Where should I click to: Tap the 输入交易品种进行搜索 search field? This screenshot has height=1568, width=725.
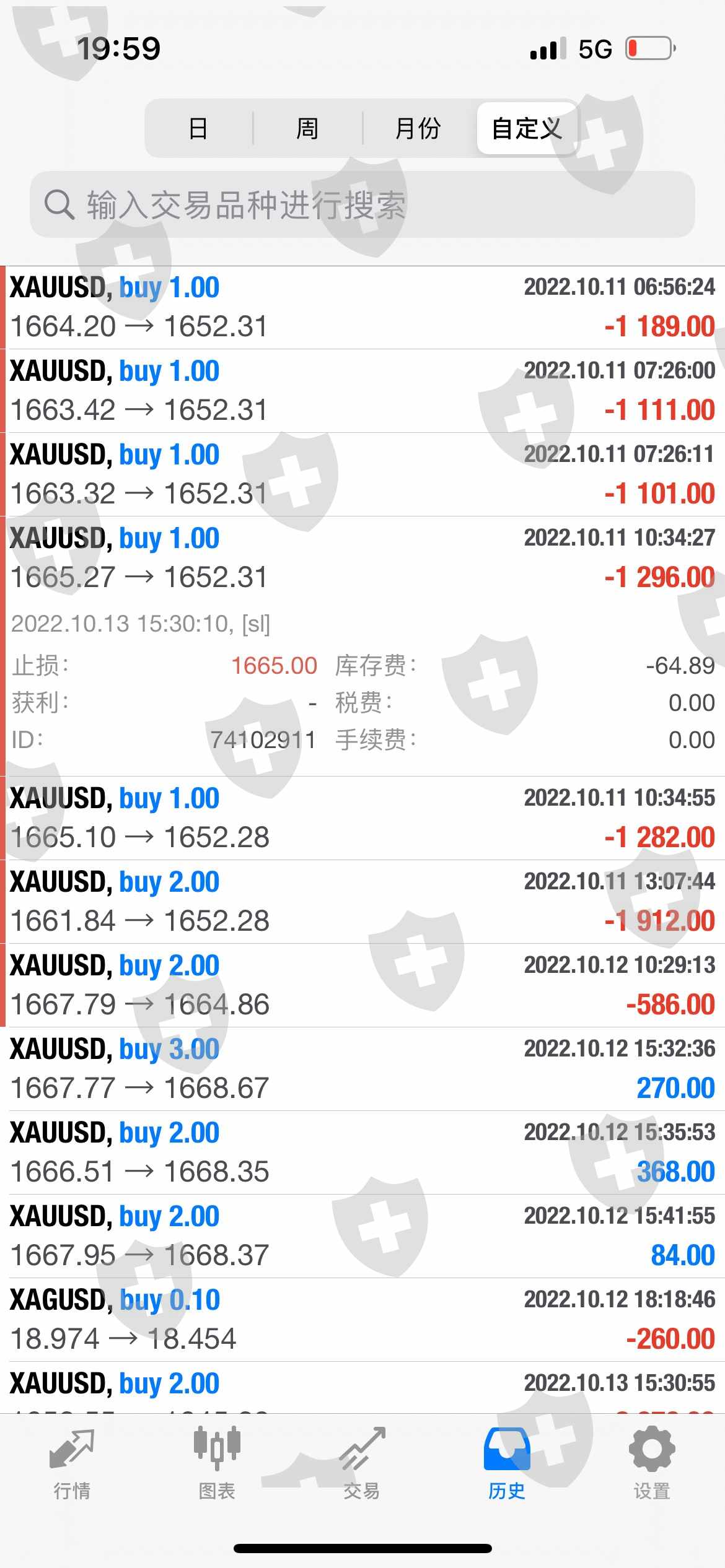point(362,204)
